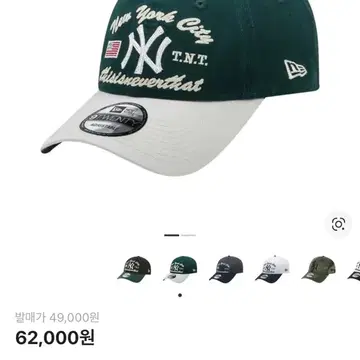Select the black and green cap thumbnail
The width and height of the screenshot is (360, 360).
(x=134, y=270)
